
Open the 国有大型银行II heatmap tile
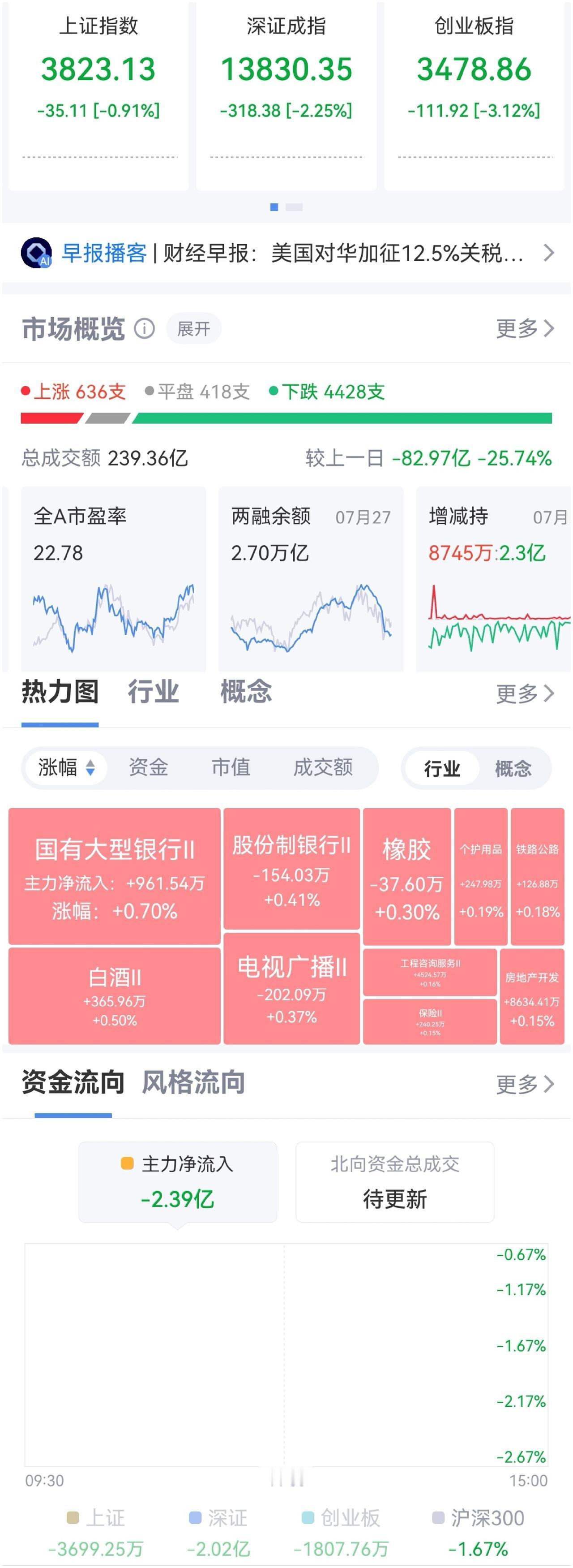(114, 877)
